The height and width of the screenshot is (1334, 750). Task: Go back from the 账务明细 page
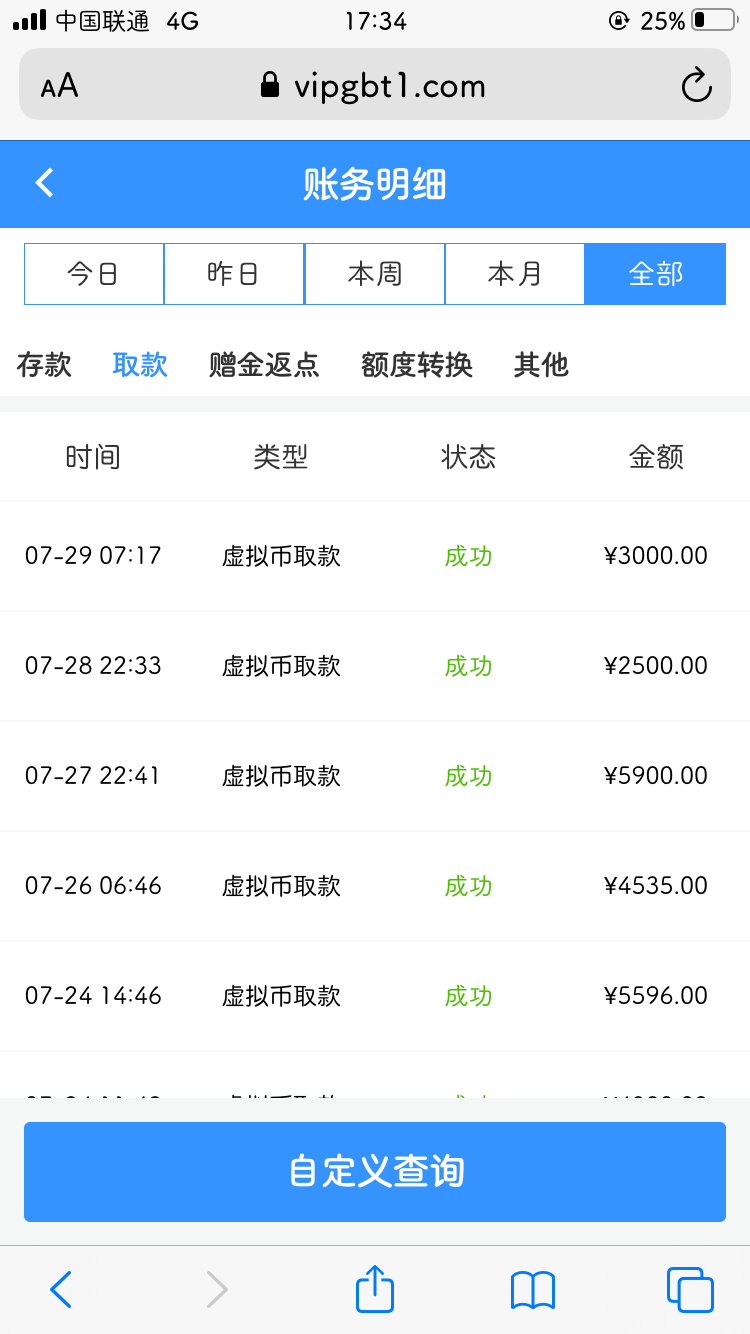(44, 183)
